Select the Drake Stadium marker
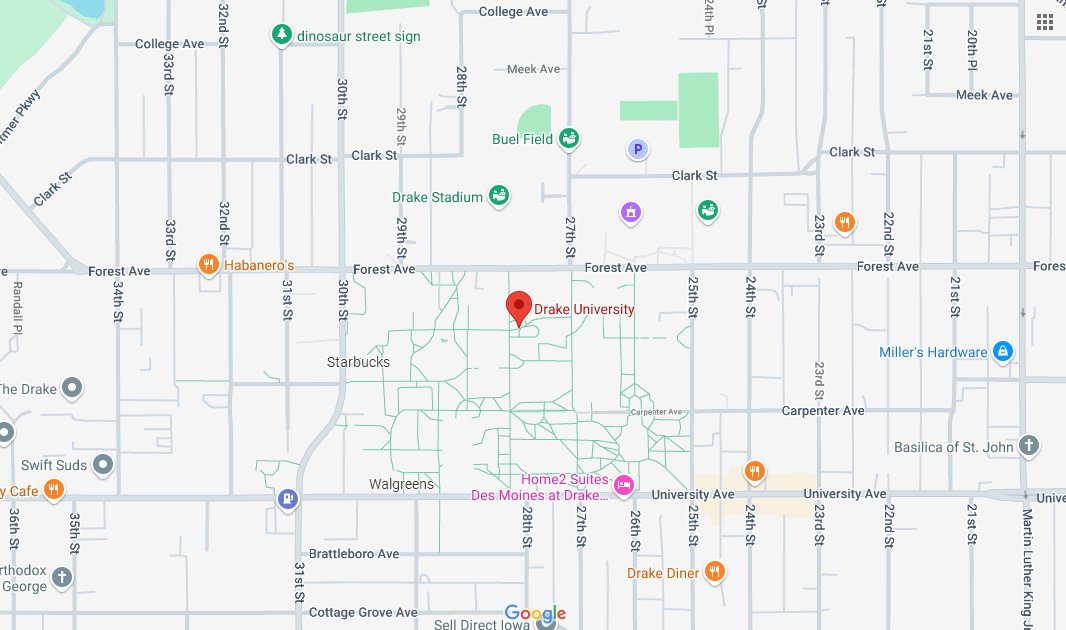Image resolution: width=1066 pixels, height=630 pixels. (499, 196)
